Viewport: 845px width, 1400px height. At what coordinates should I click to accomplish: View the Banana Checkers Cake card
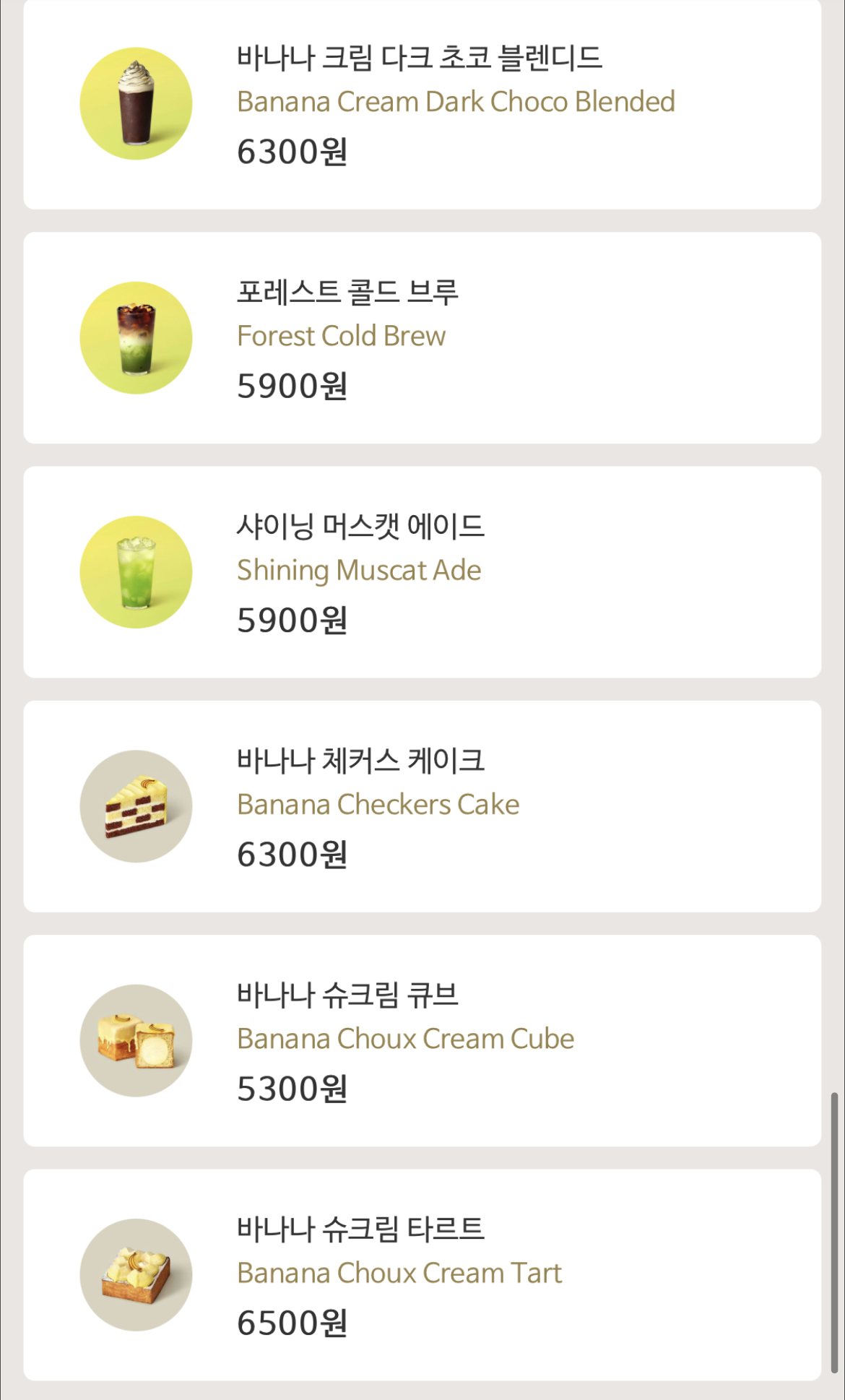[422, 806]
